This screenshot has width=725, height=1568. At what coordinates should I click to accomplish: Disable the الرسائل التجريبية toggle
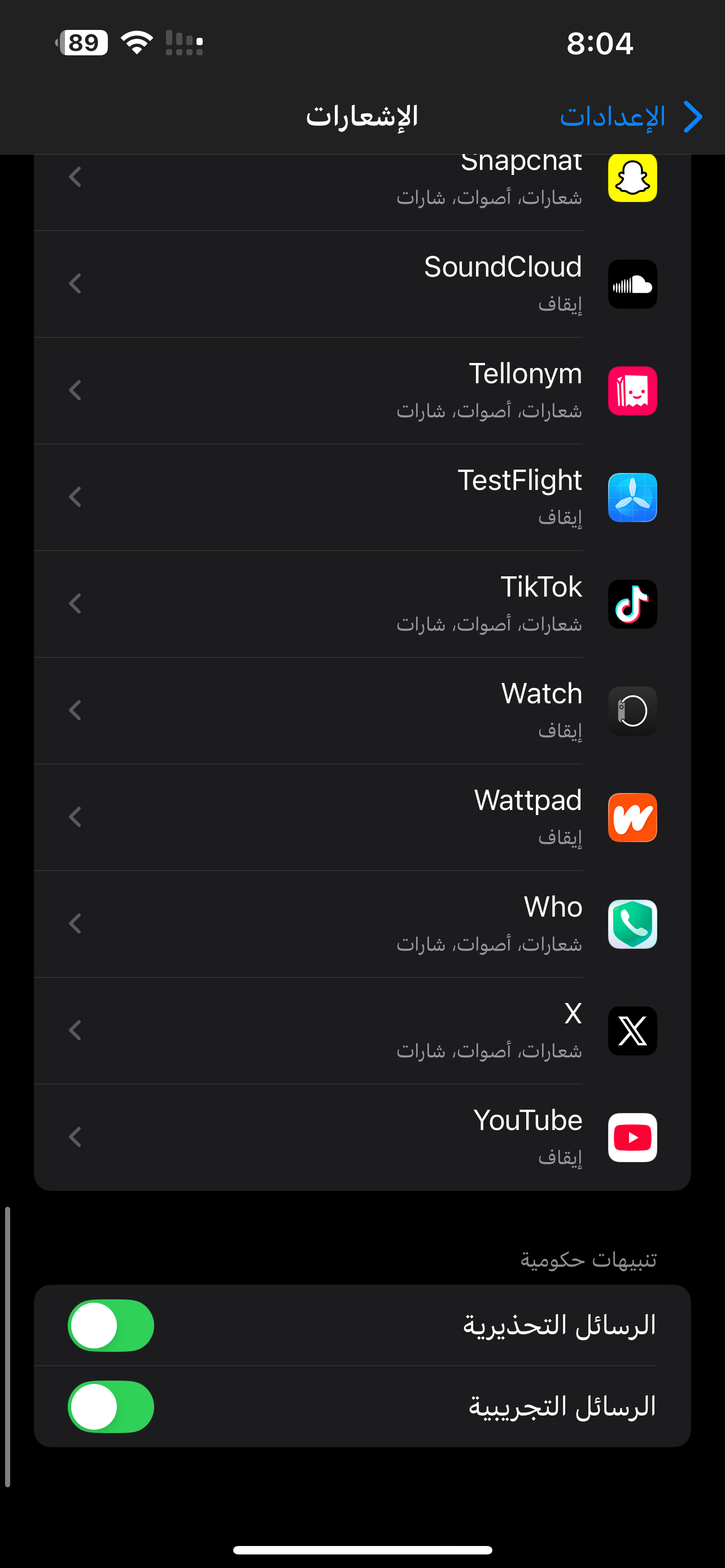tap(111, 1407)
